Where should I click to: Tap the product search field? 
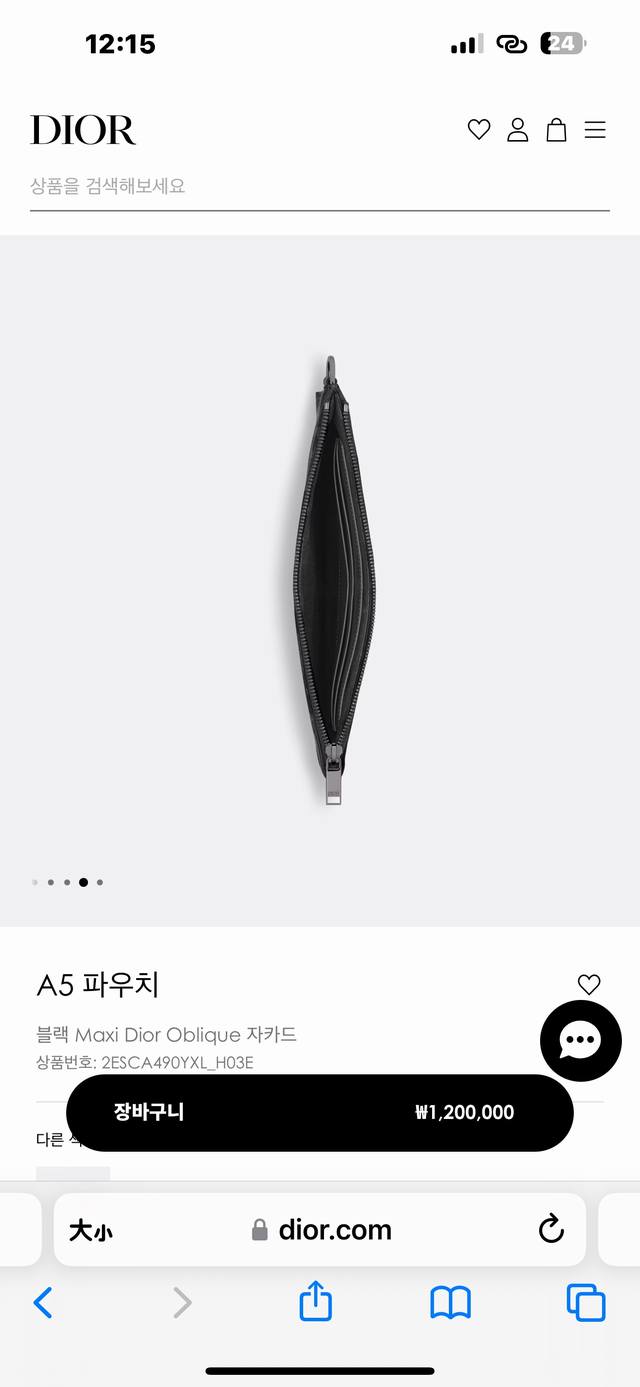click(x=319, y=186)
